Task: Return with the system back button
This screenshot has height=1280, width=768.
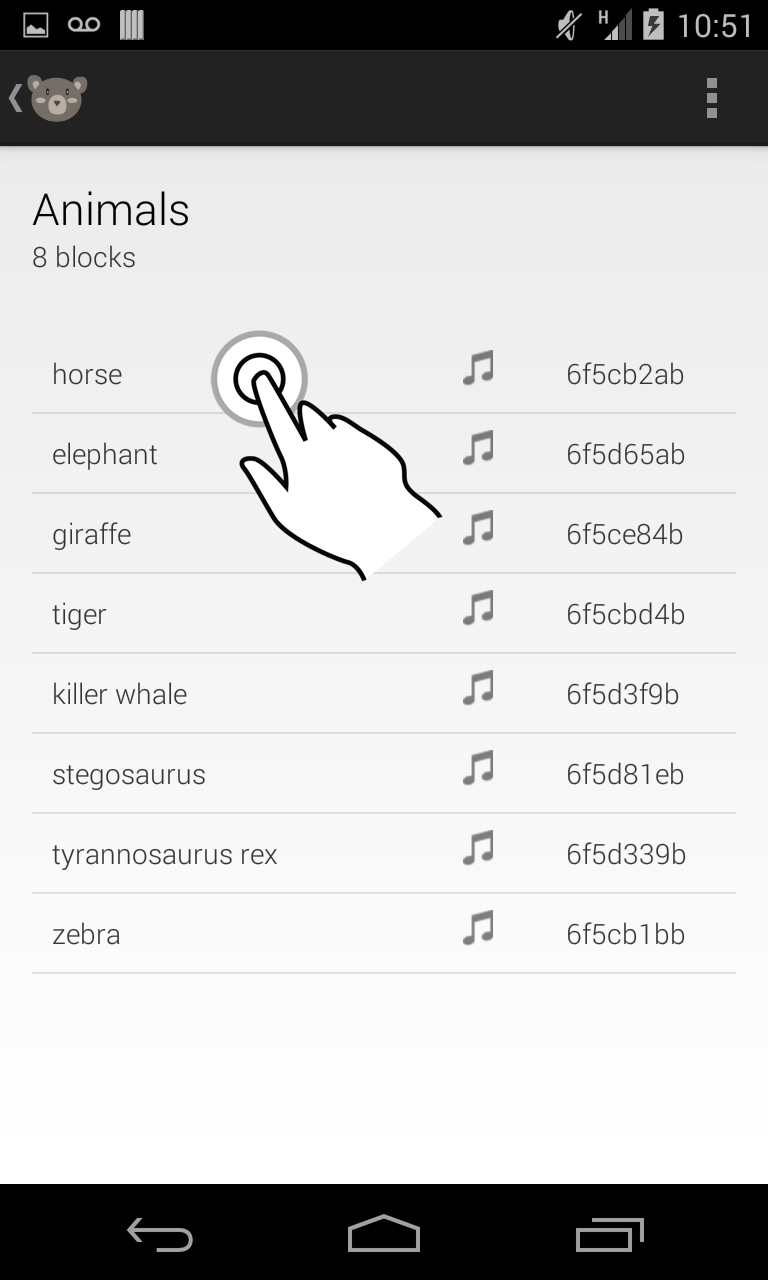Action: tap(160, 1234)
